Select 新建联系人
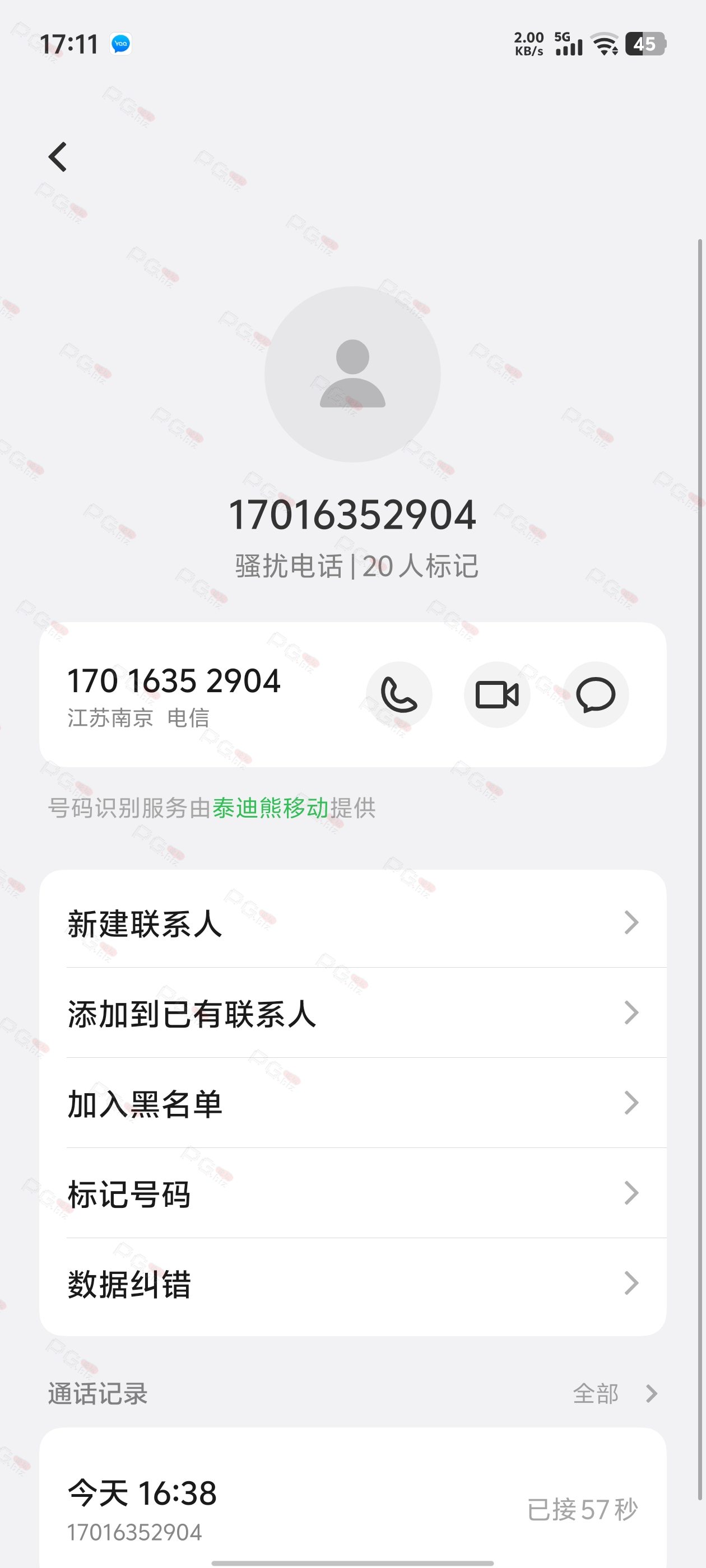This screenshot has height=1568, width=706. click(x=352, y=923)
